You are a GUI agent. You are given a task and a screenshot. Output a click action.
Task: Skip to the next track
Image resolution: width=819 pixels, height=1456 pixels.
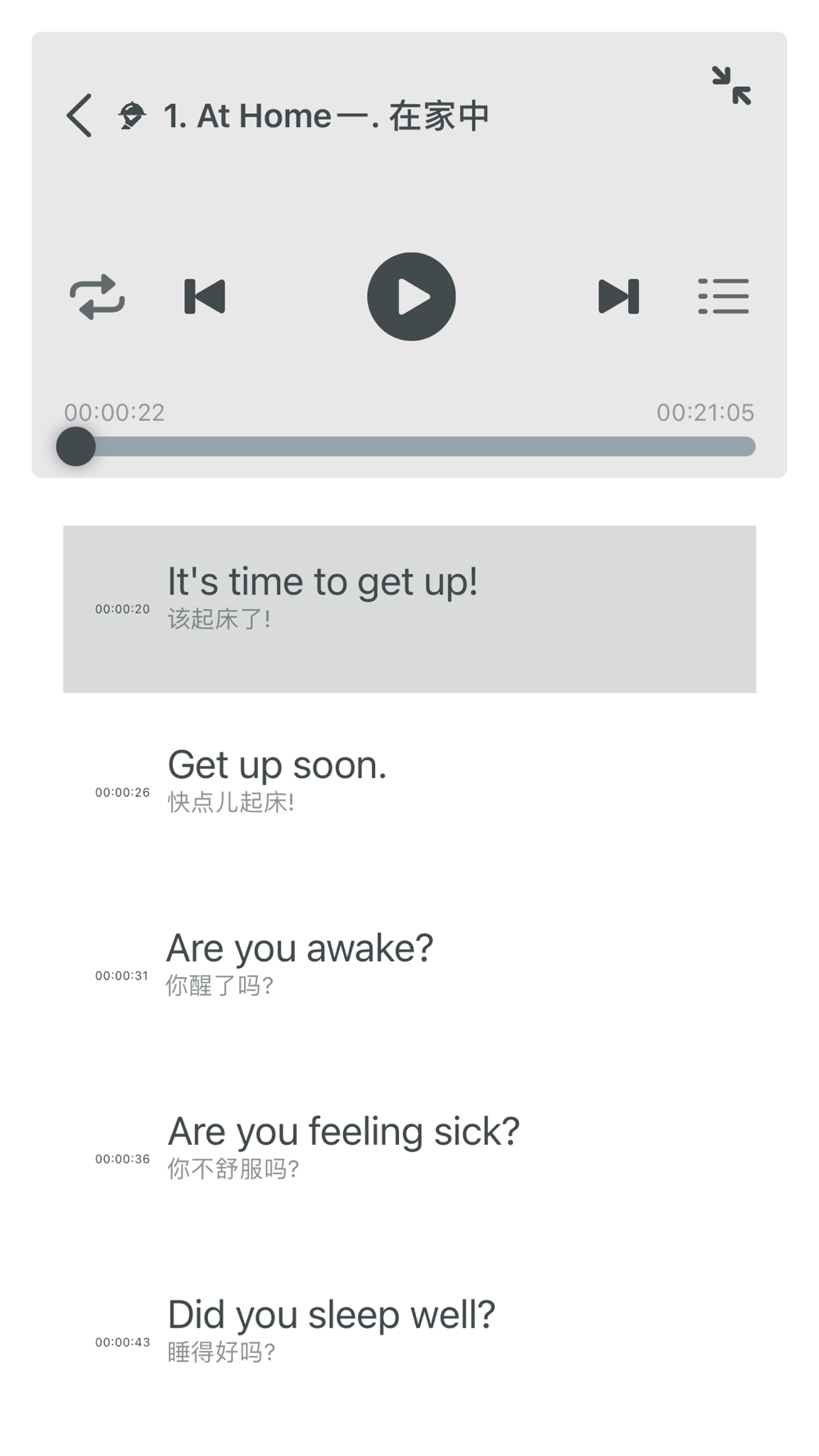tap(618, 296)
